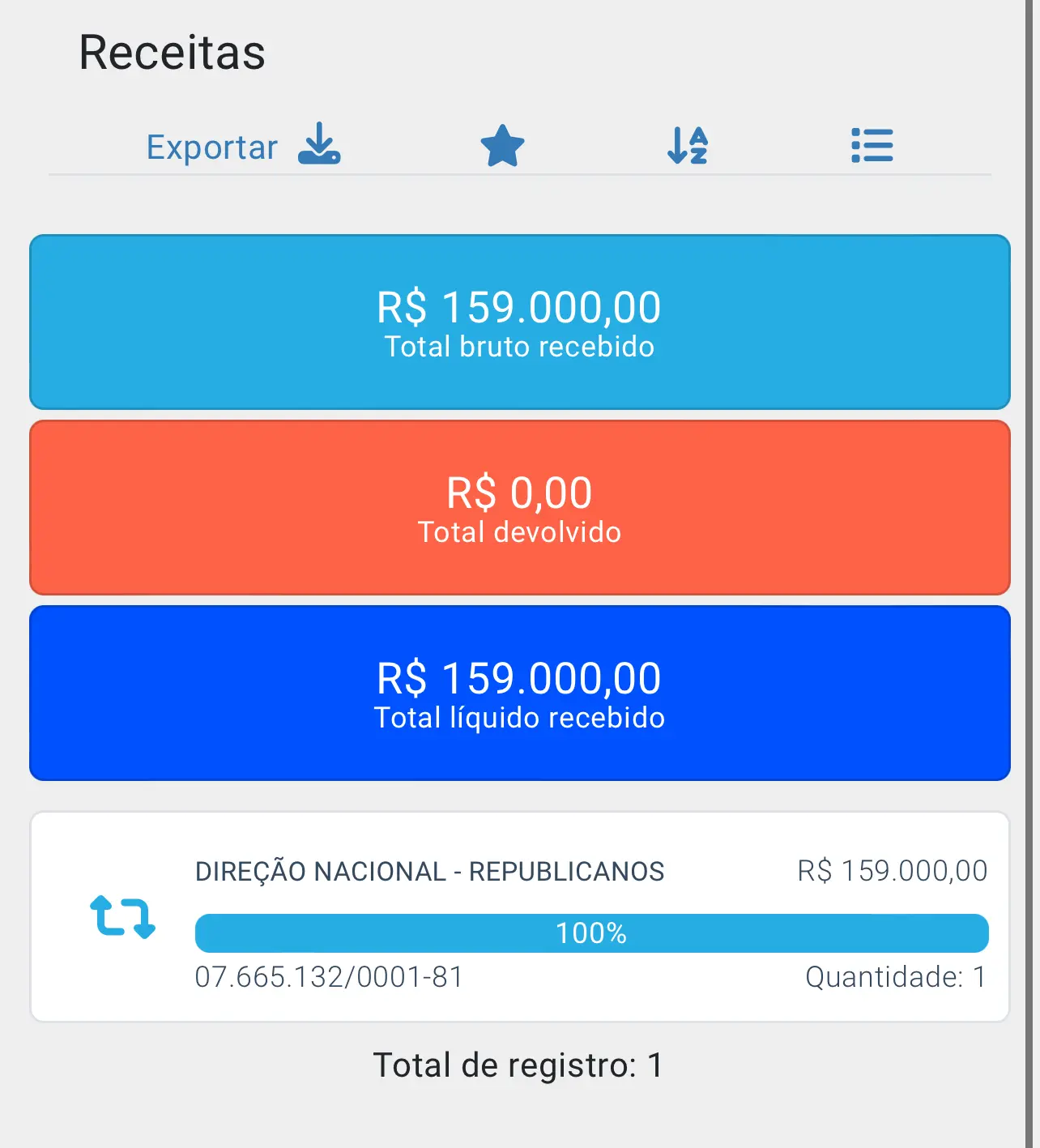Switch to the list view icon
Image resolution: width=1040 pixels, height=1148 pixels.
872,147
